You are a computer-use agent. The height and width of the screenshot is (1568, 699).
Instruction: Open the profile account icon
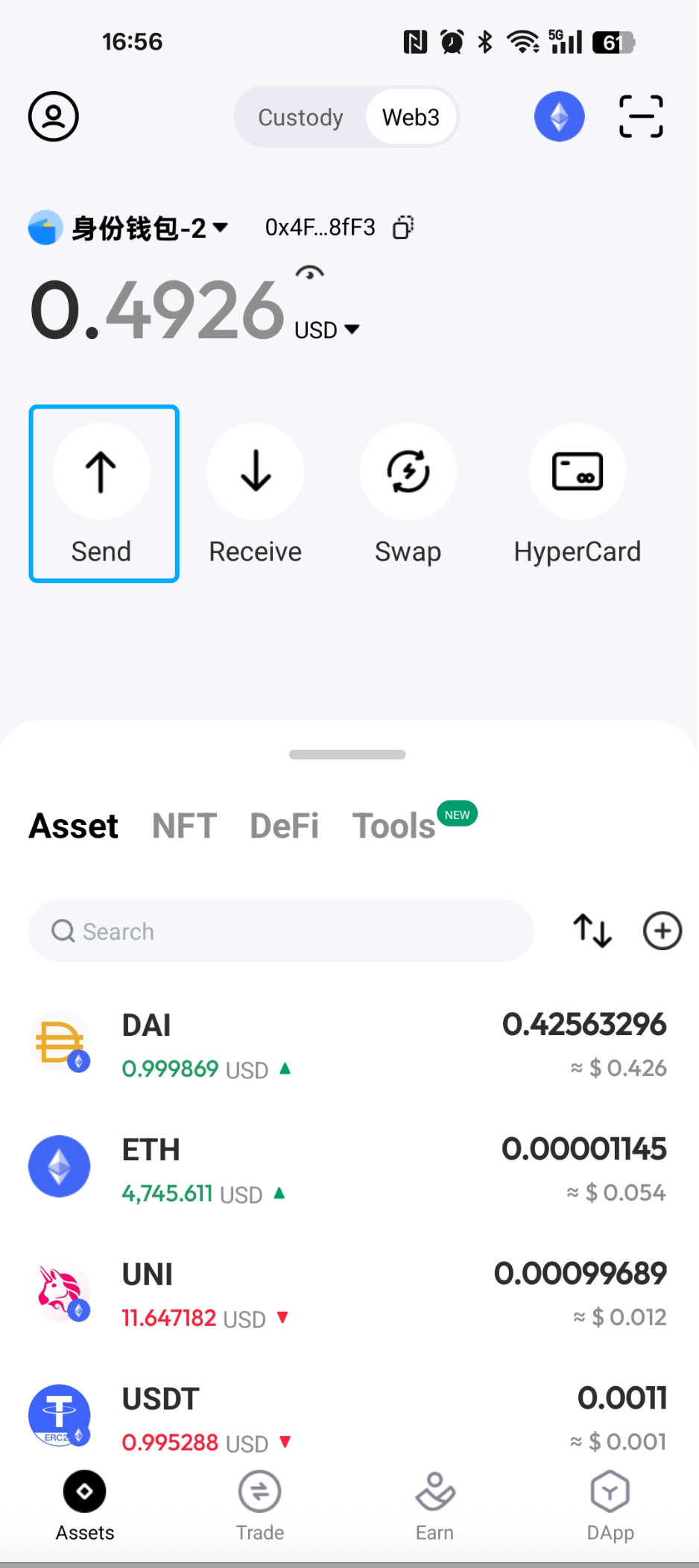pos(54,117)
